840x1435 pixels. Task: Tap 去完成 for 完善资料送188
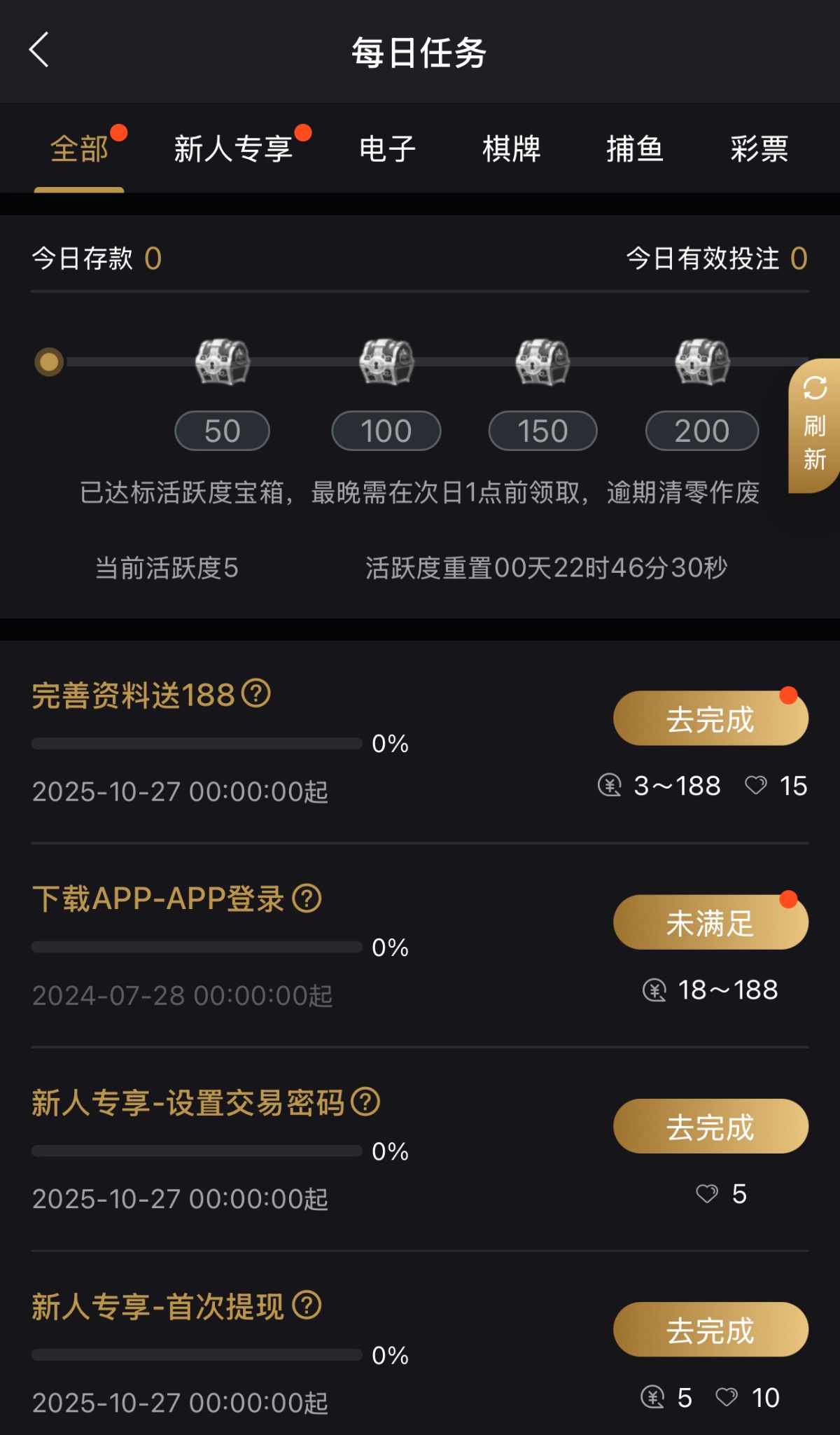[x=710, y=719]
